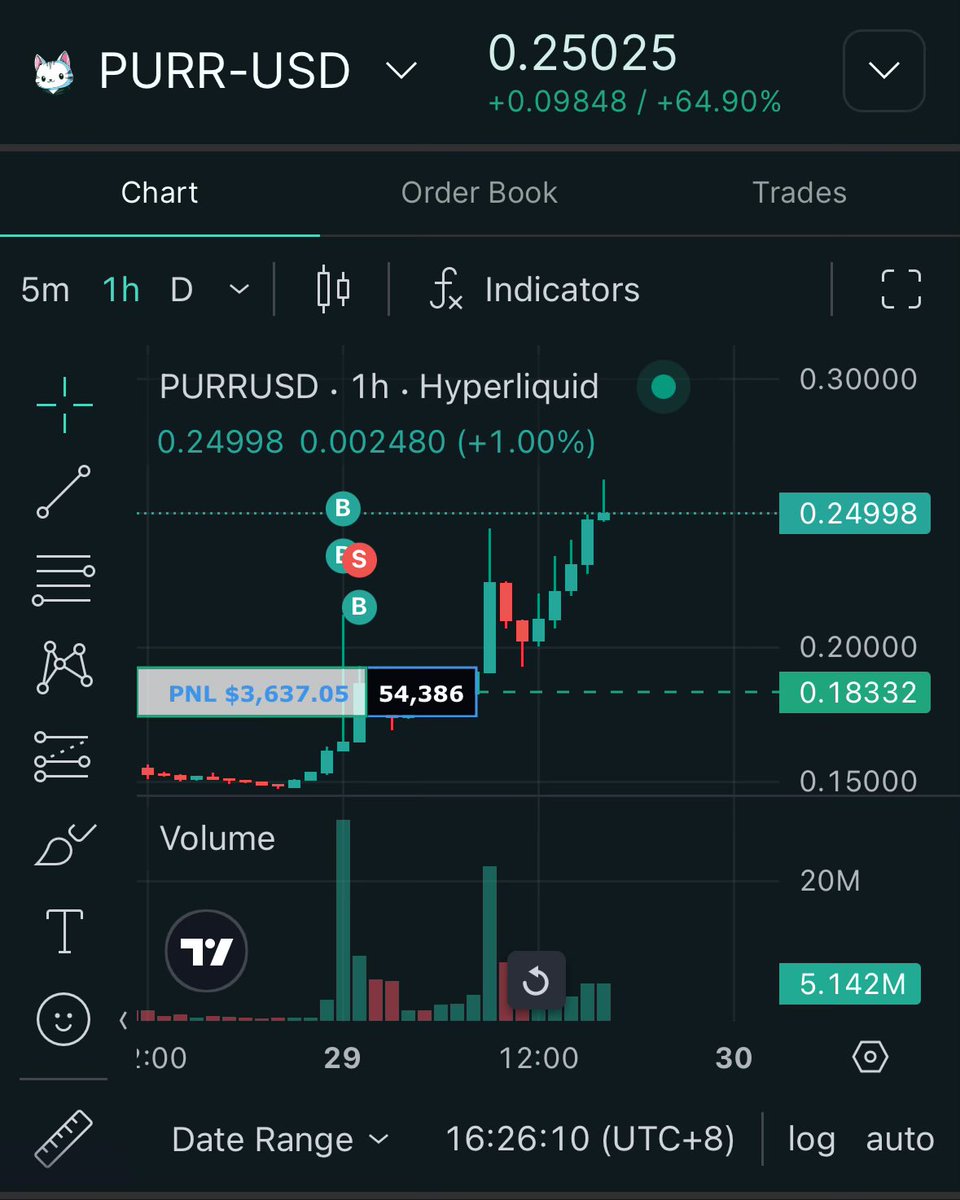Open chart settings hexagon icon
Image resolution: width=960 pixels, height=1200 pixels.
[870, 1057]
